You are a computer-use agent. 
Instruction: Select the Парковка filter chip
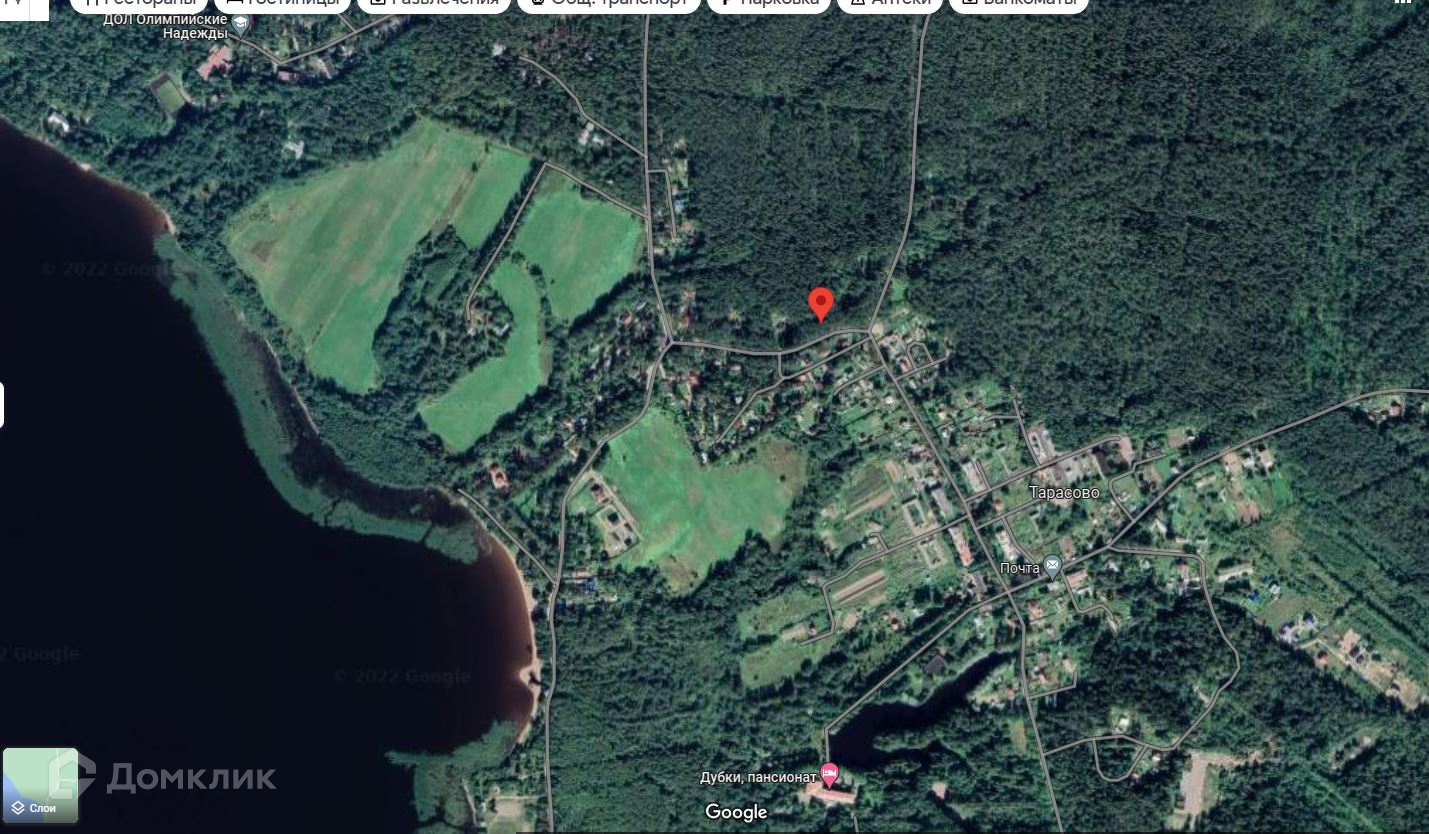pyautogui.click(x=768, y=3)
